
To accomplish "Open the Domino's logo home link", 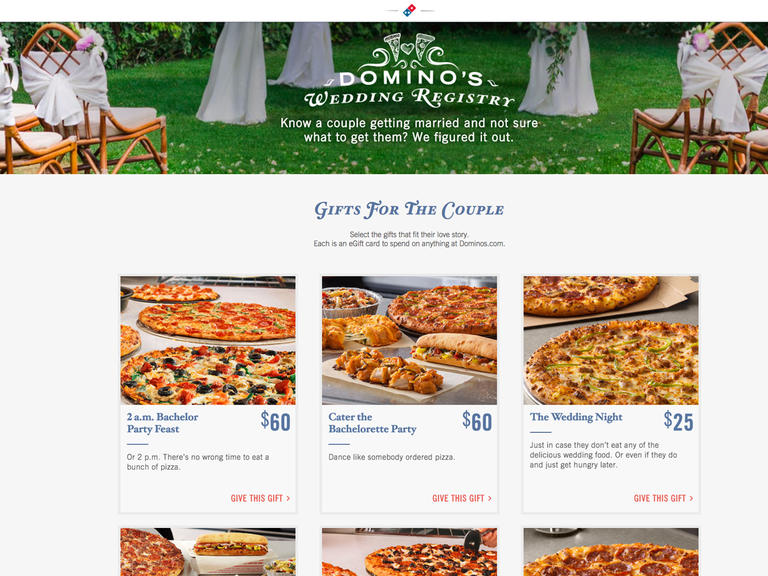I will pos(410,10).
